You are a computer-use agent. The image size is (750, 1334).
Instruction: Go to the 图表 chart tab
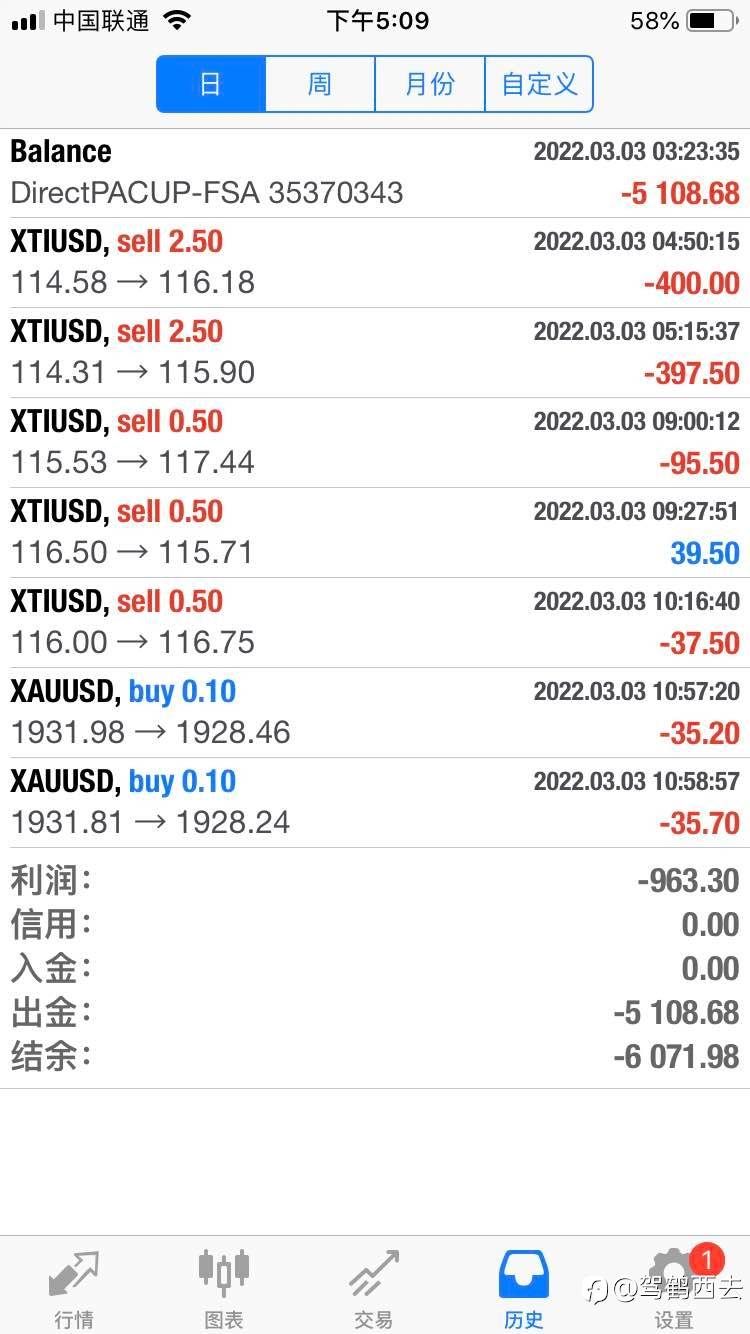point(224,1286)
